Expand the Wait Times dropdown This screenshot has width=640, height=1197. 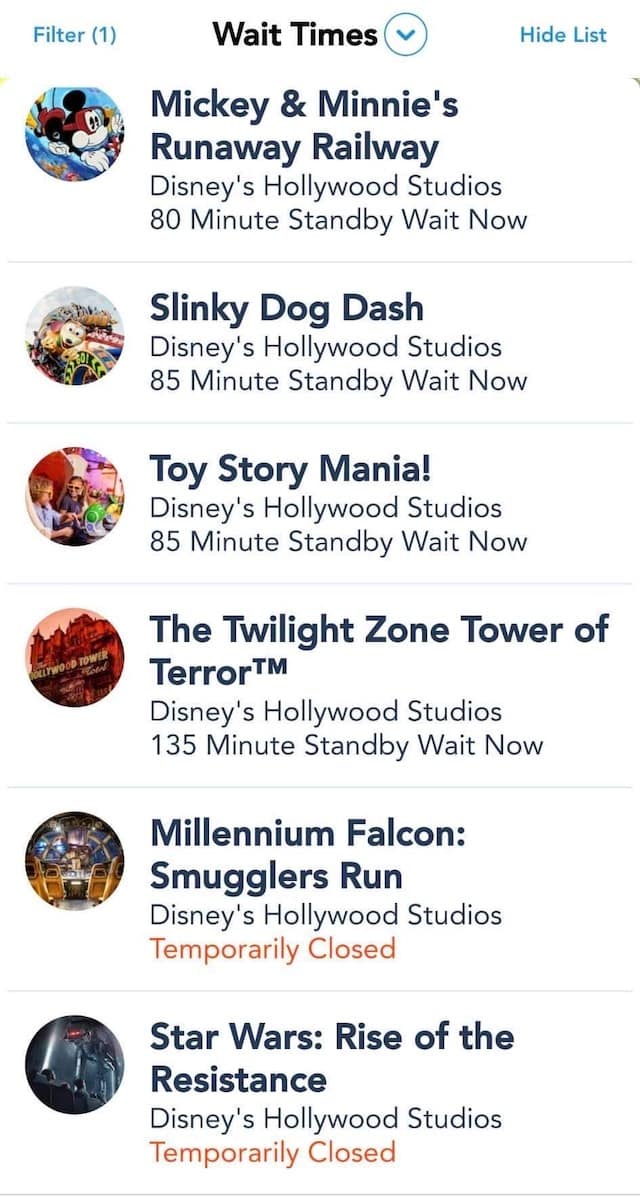tap(406, 35)
